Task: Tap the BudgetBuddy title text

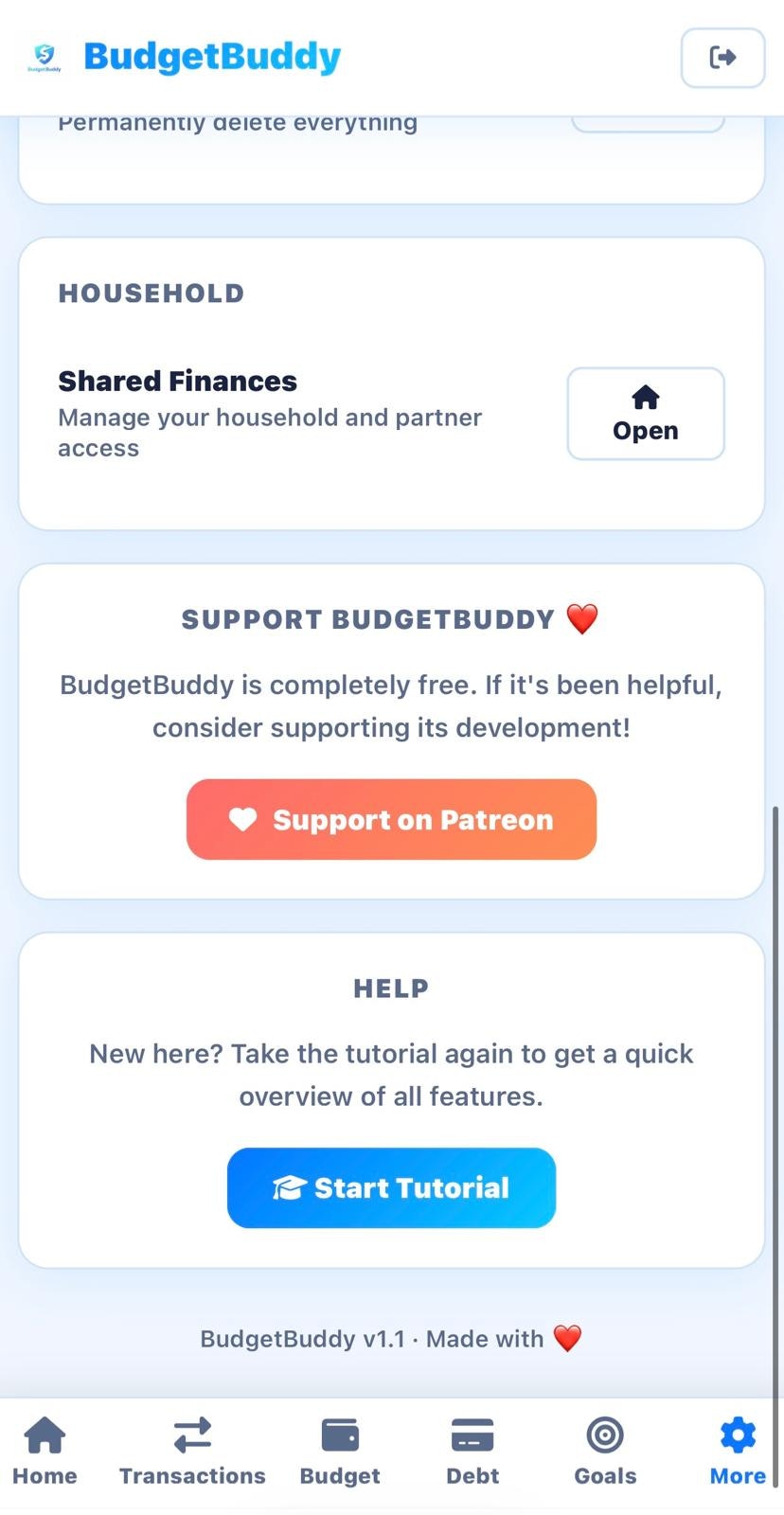Action: [212, 57]
